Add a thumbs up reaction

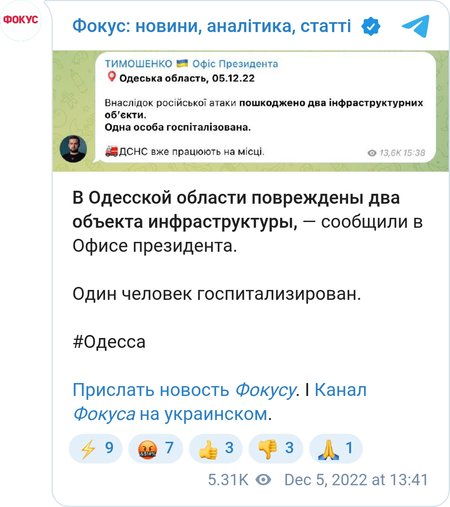point(216,448)
